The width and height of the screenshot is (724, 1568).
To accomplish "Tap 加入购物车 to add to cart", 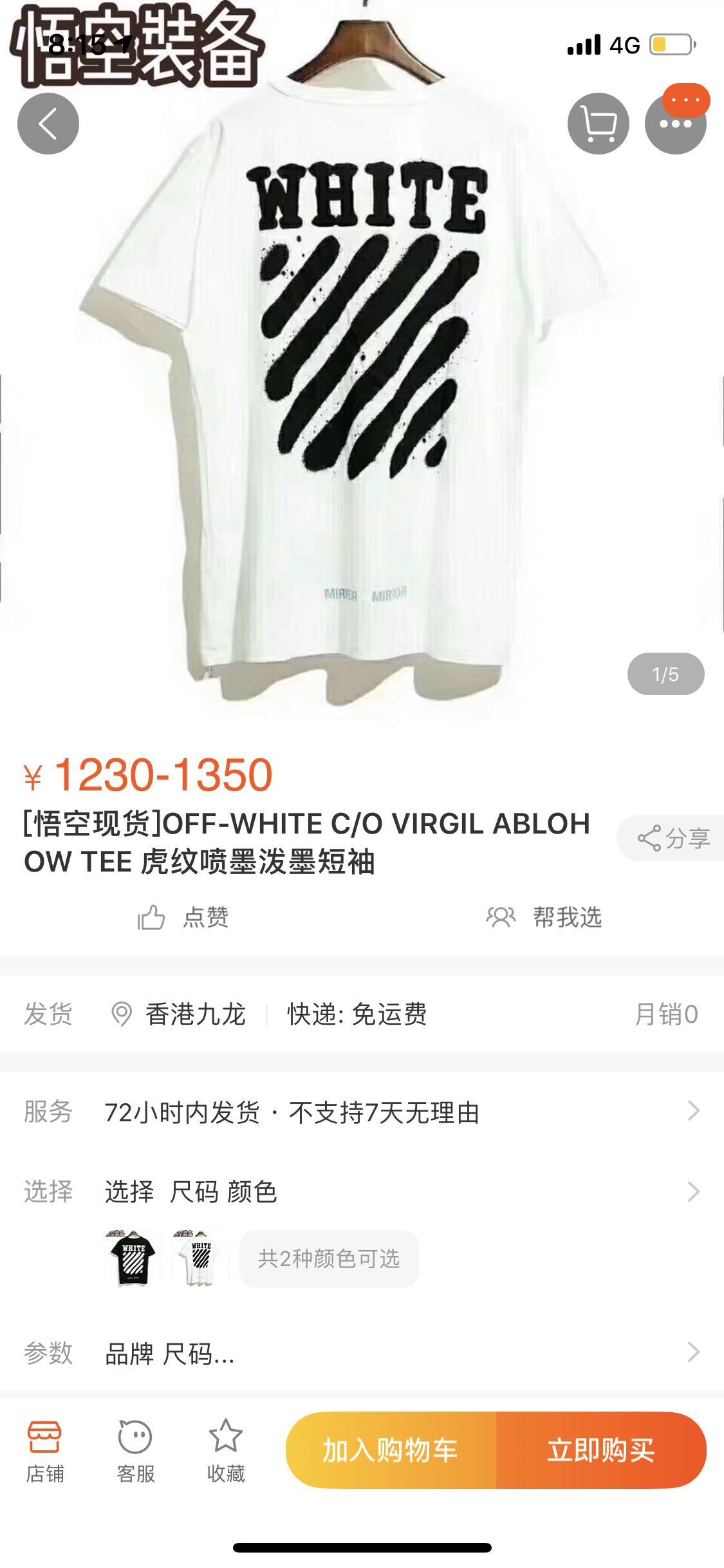I will click(x=391, y=1450).
